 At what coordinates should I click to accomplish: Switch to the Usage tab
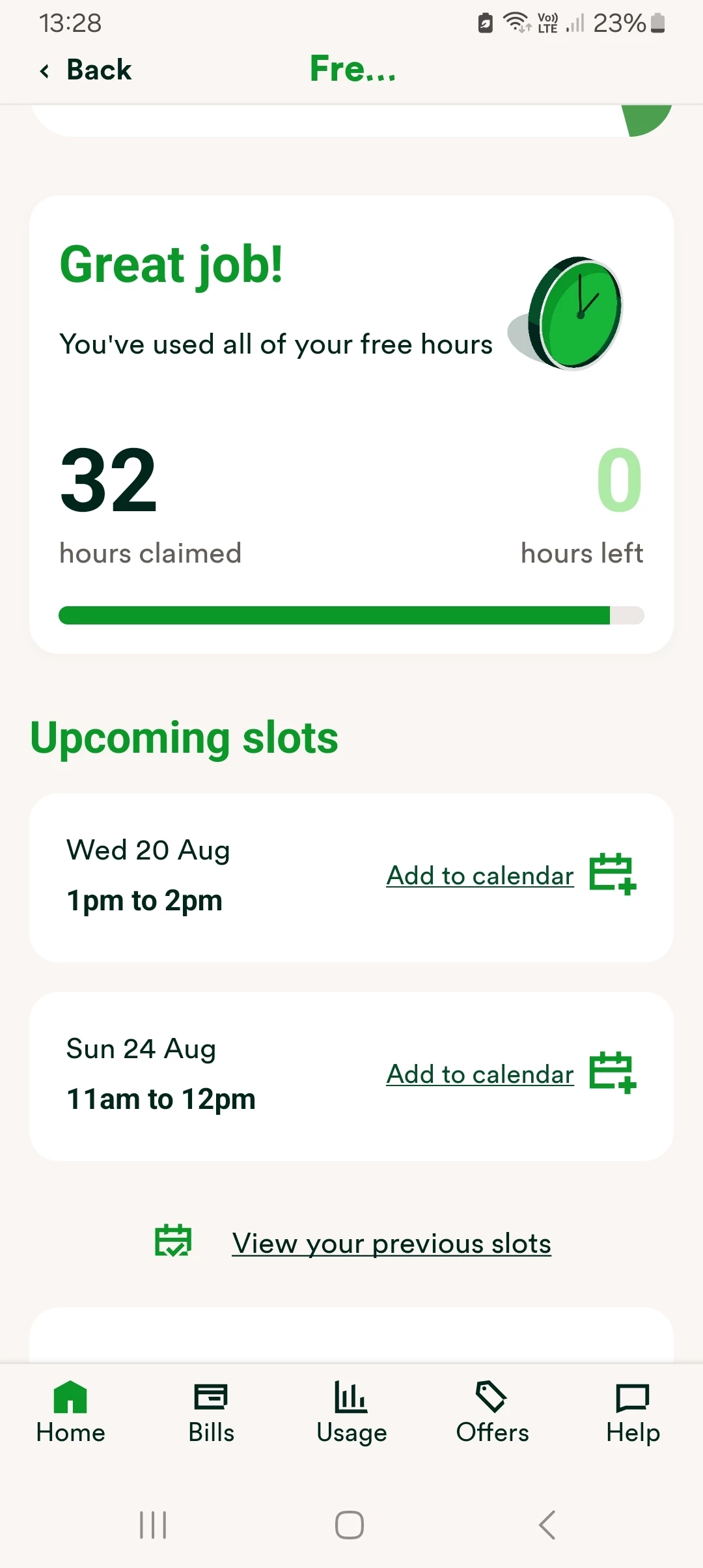(351, 1412)
